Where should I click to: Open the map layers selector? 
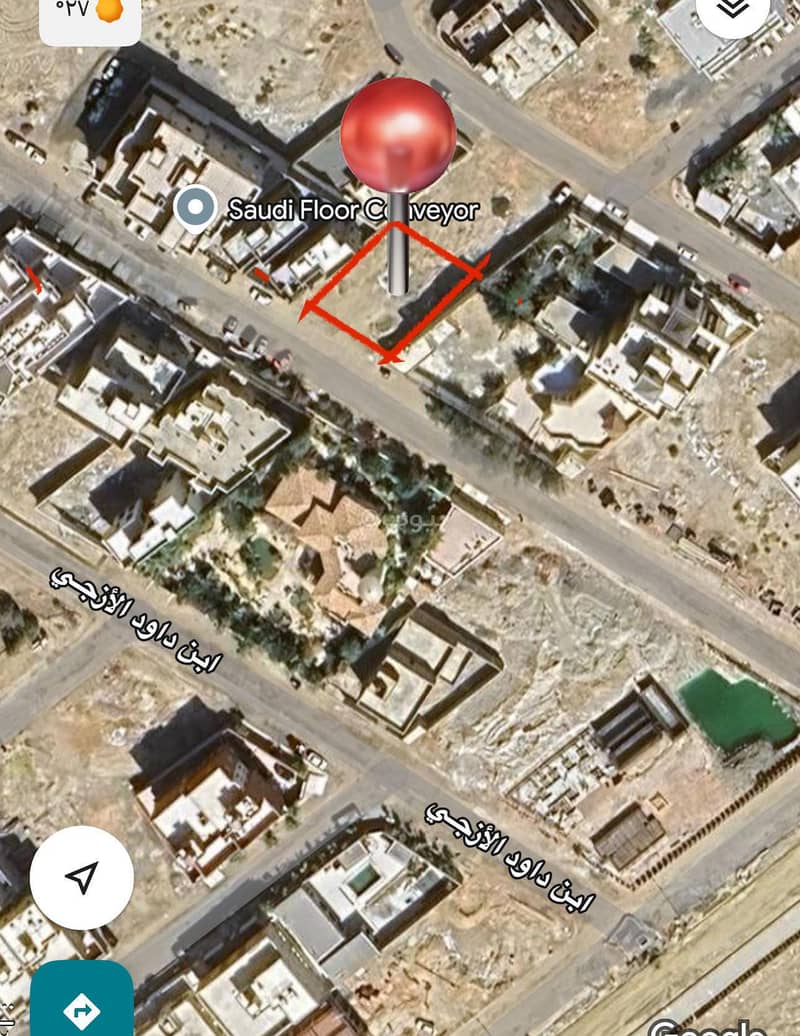coord(735,10)
